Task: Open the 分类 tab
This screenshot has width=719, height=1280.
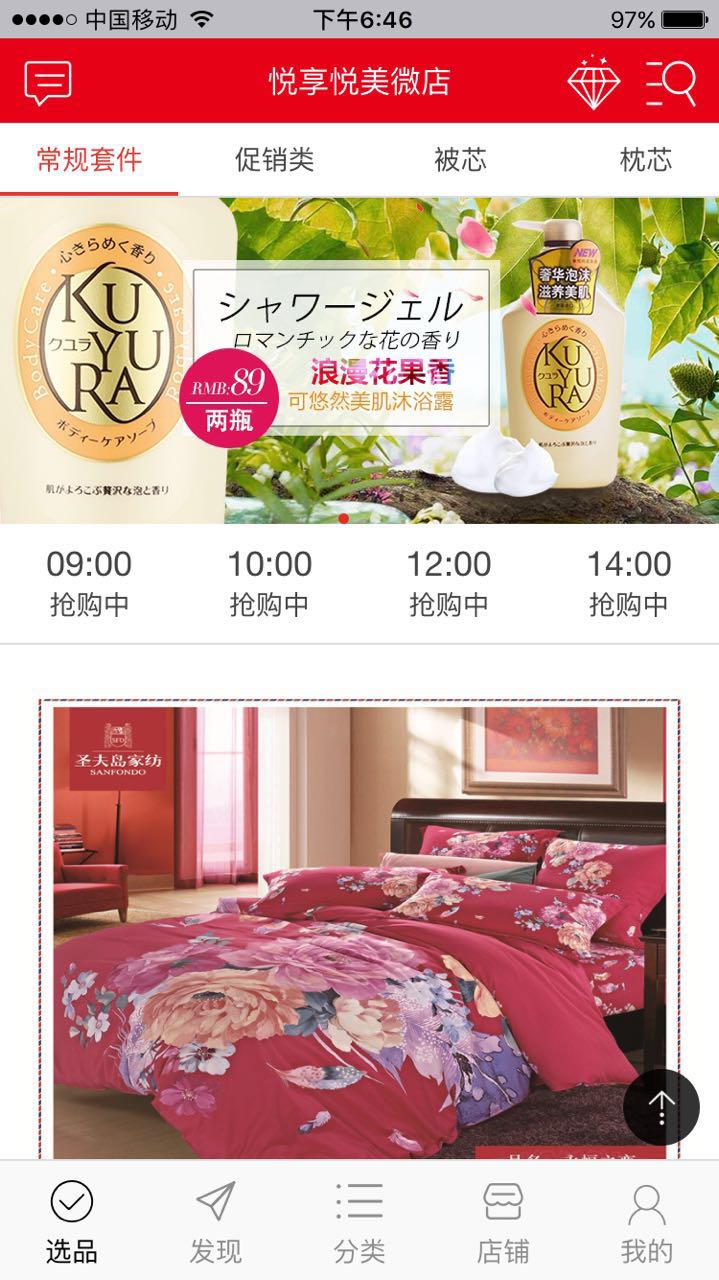Action: [x=359, y=1222]
